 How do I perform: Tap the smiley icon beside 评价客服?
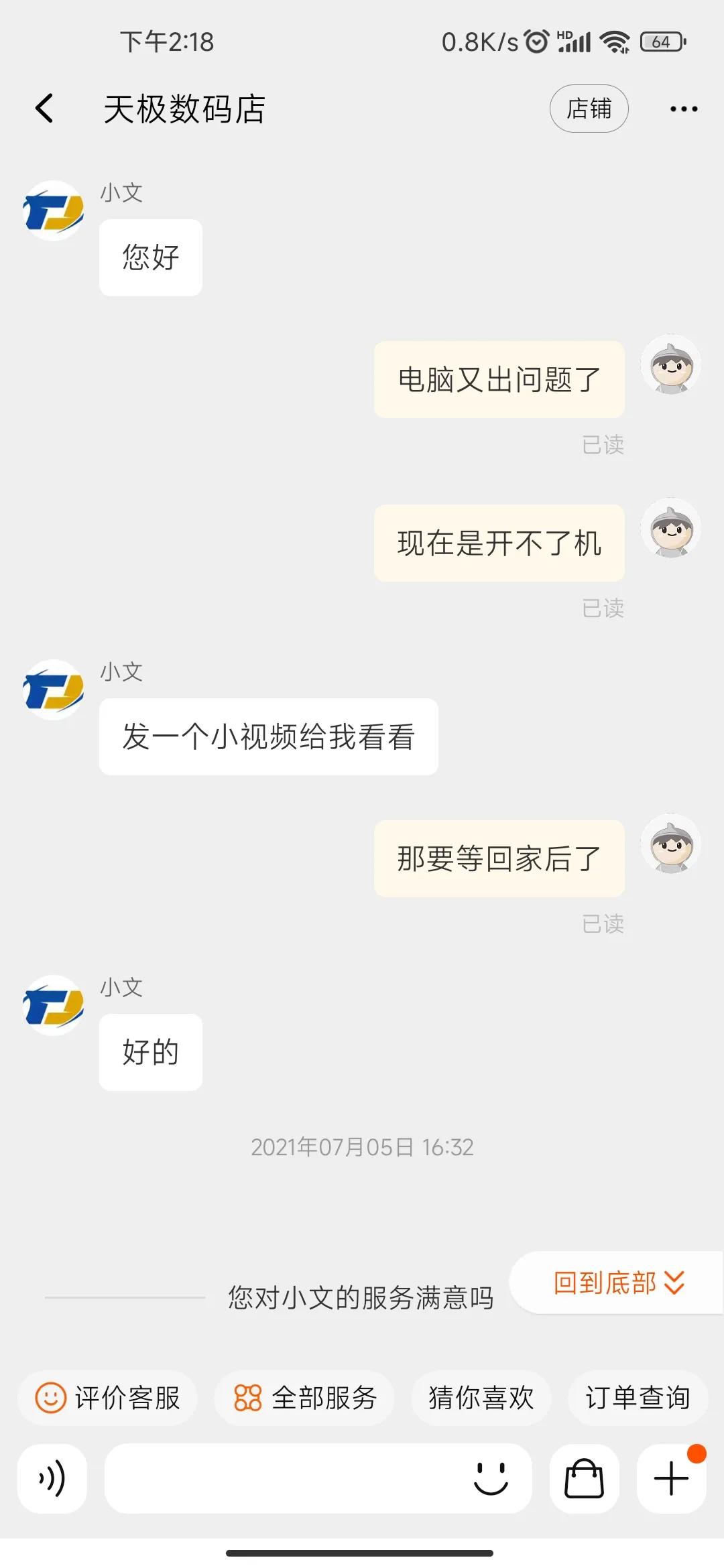point(50,1398)
